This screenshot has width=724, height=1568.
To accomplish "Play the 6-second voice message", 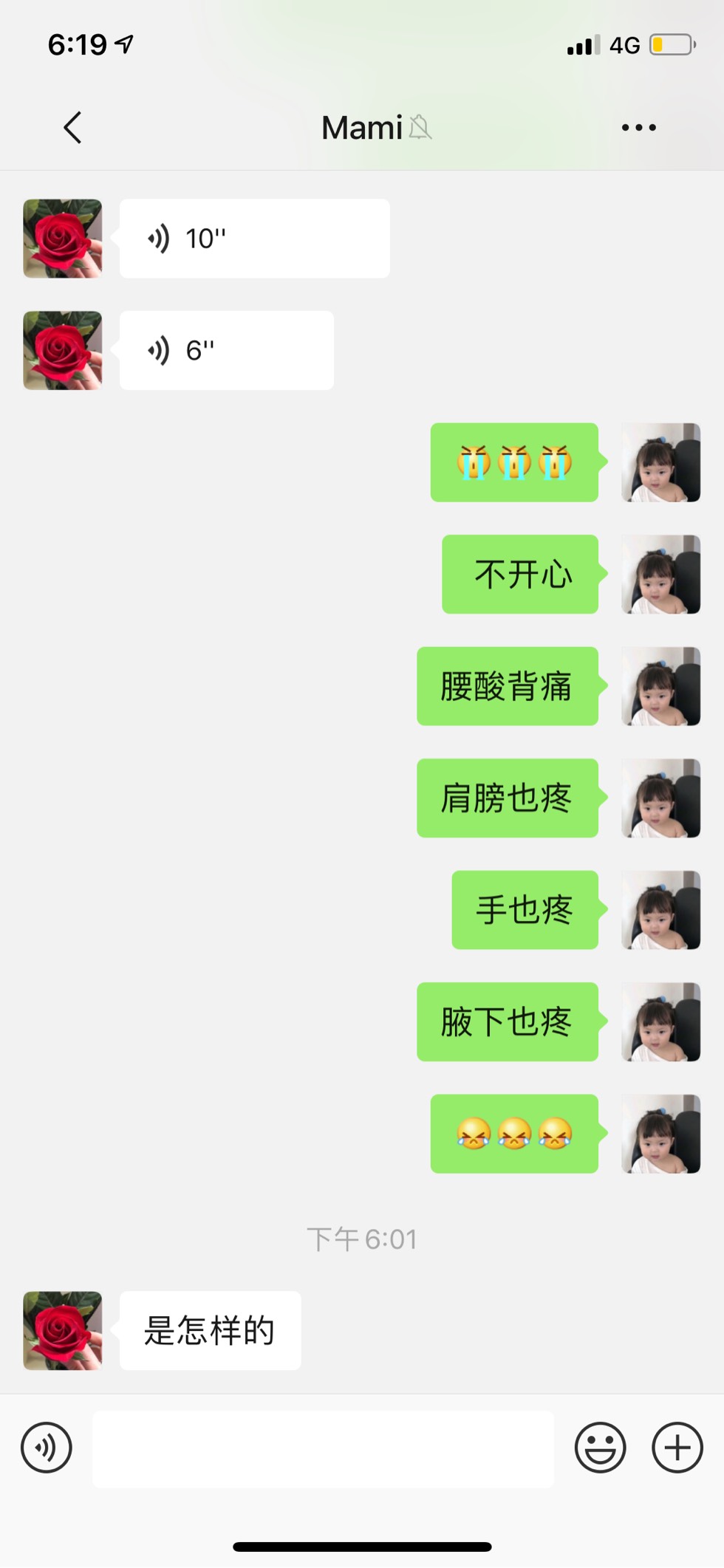I will click(226, 350).
